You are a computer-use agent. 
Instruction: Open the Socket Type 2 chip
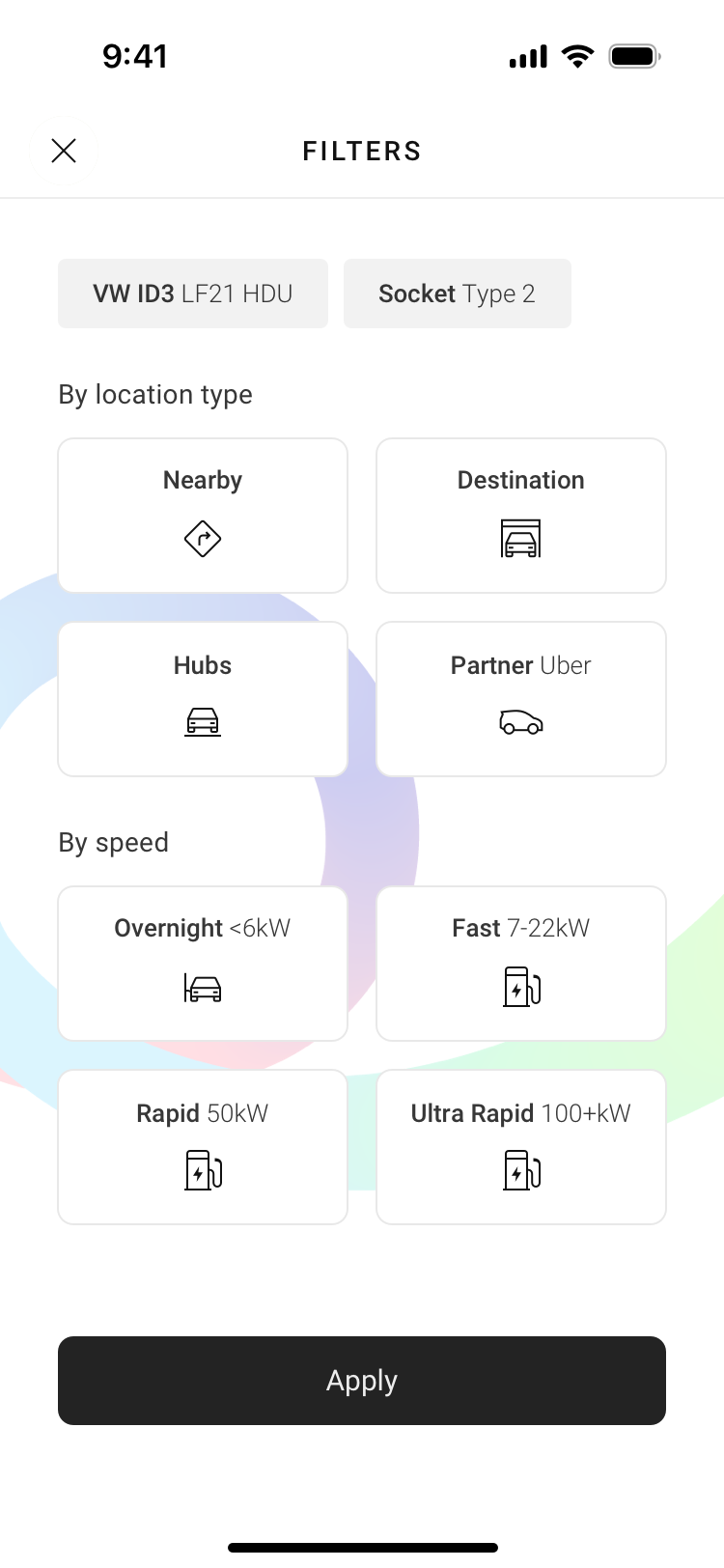tap(458, 294)
